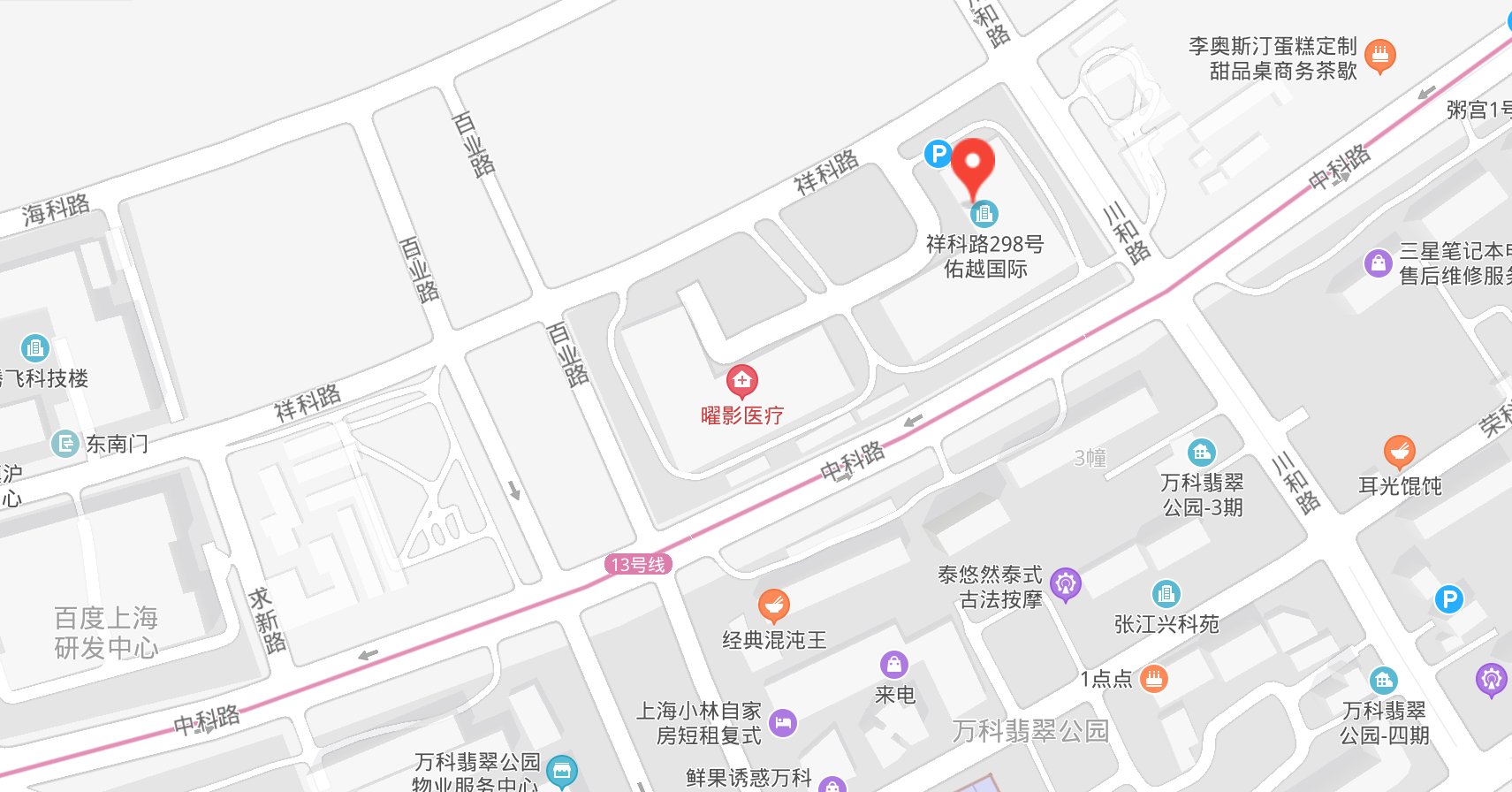The height and width of the screenshot is (792, 1512).
Task: Tap the 张江兴科苑 building marker
Action: 1166,594
